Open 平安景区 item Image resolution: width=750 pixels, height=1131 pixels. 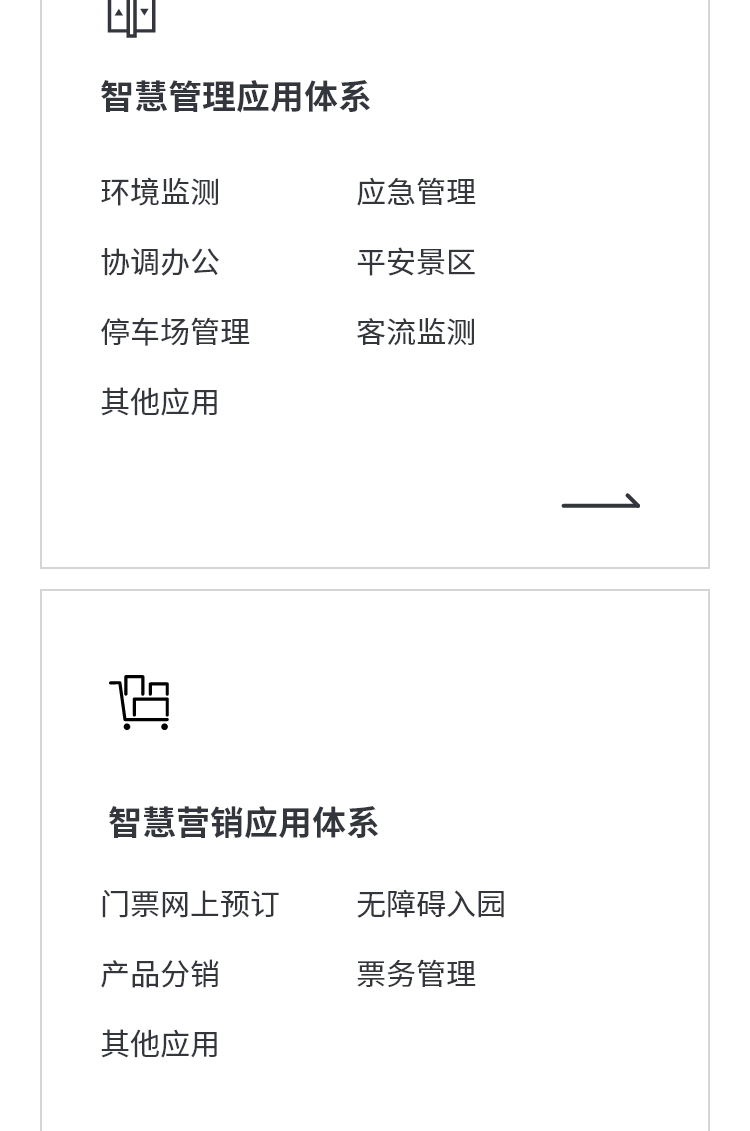click(x=416, y=262)
